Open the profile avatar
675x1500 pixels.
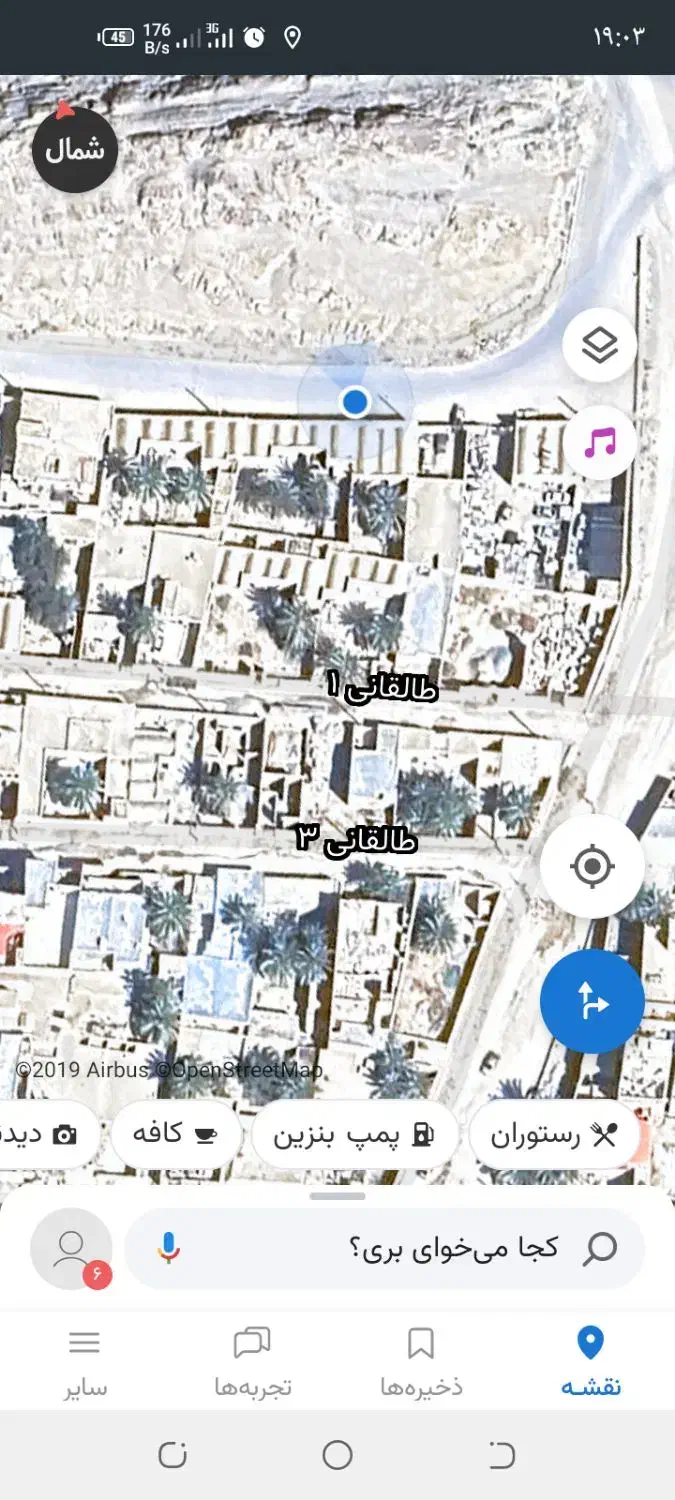pos(71,1248)
